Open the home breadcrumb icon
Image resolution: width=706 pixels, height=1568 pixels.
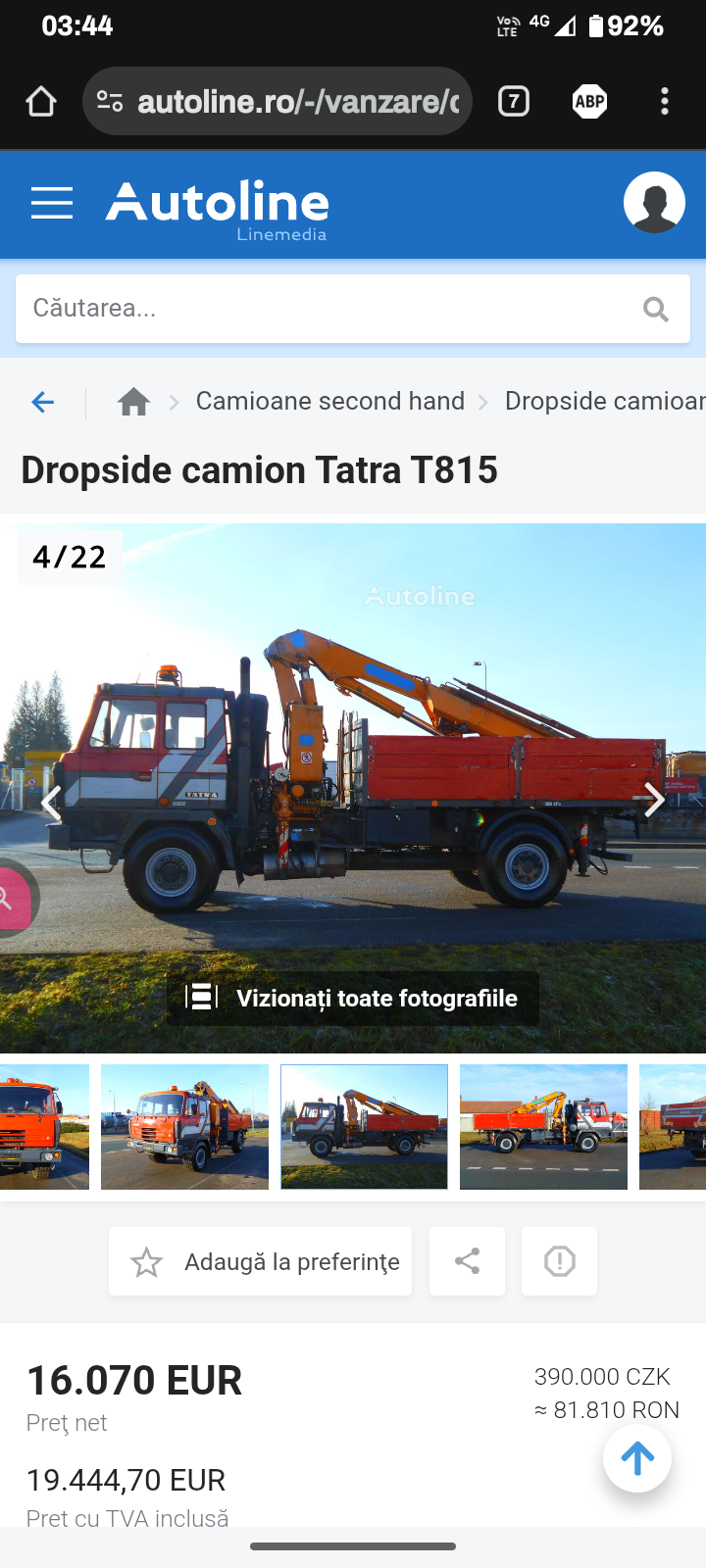pos(133,402)
